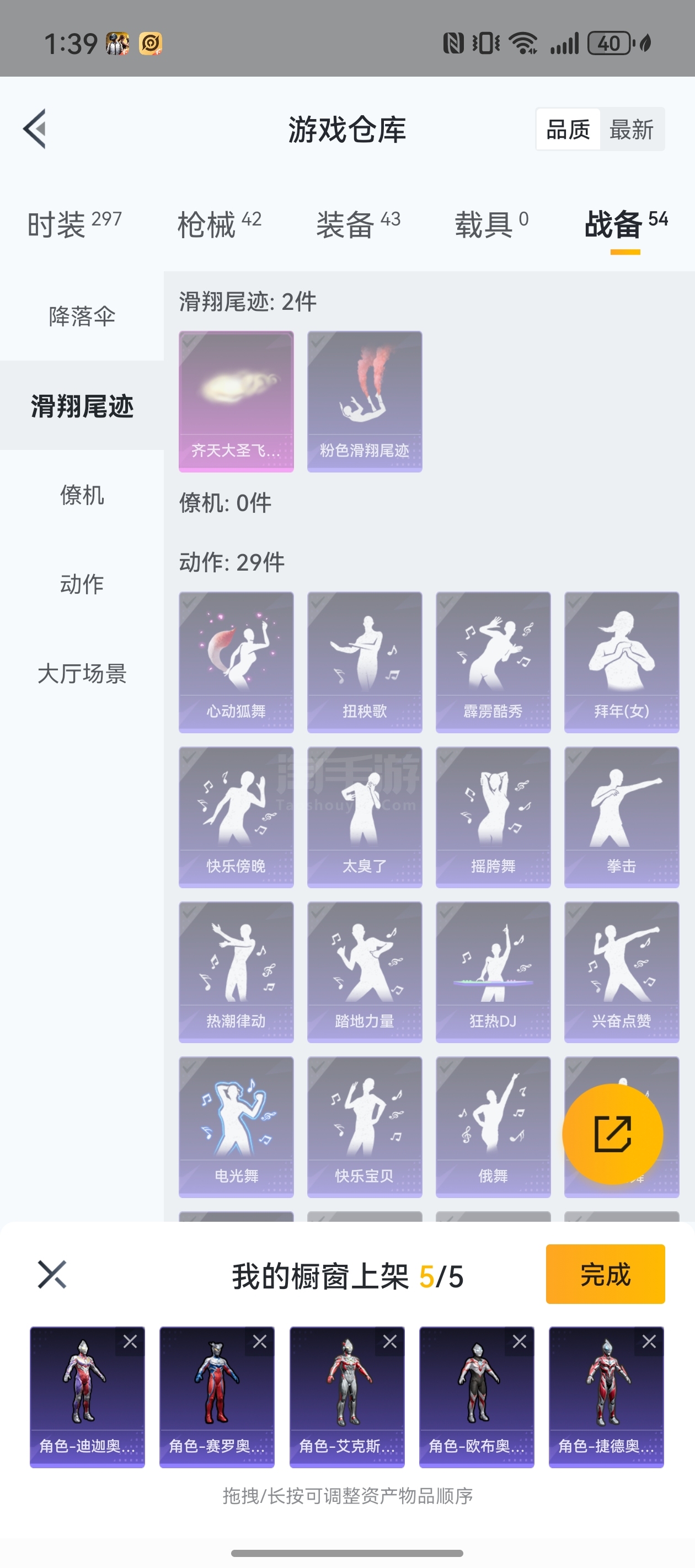The width and height of the screenshot is (695, 1568).
Task: Select 降落伞 in the side menu
Action: pos(82,316)
